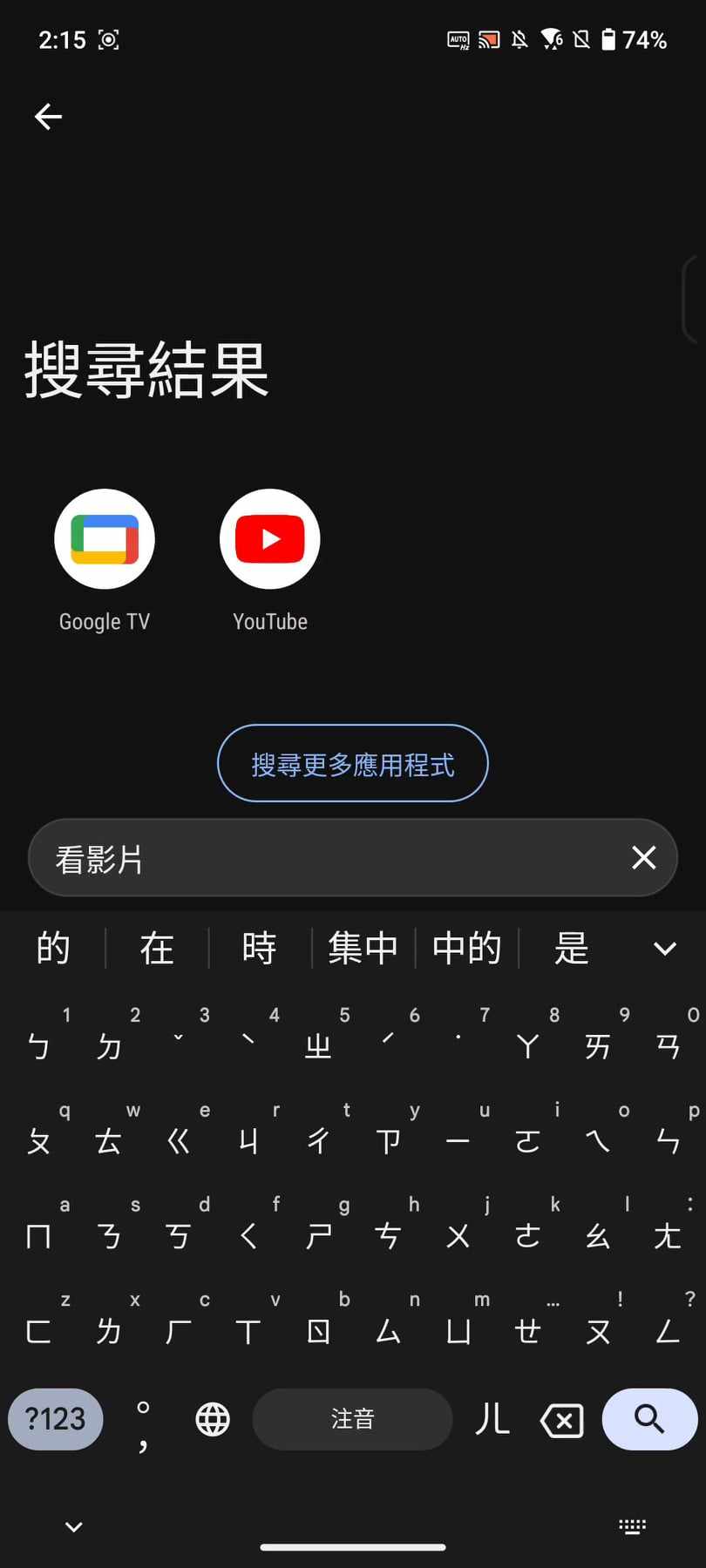Tap the 搜尋更多應用程式 button

click(352, 764)
